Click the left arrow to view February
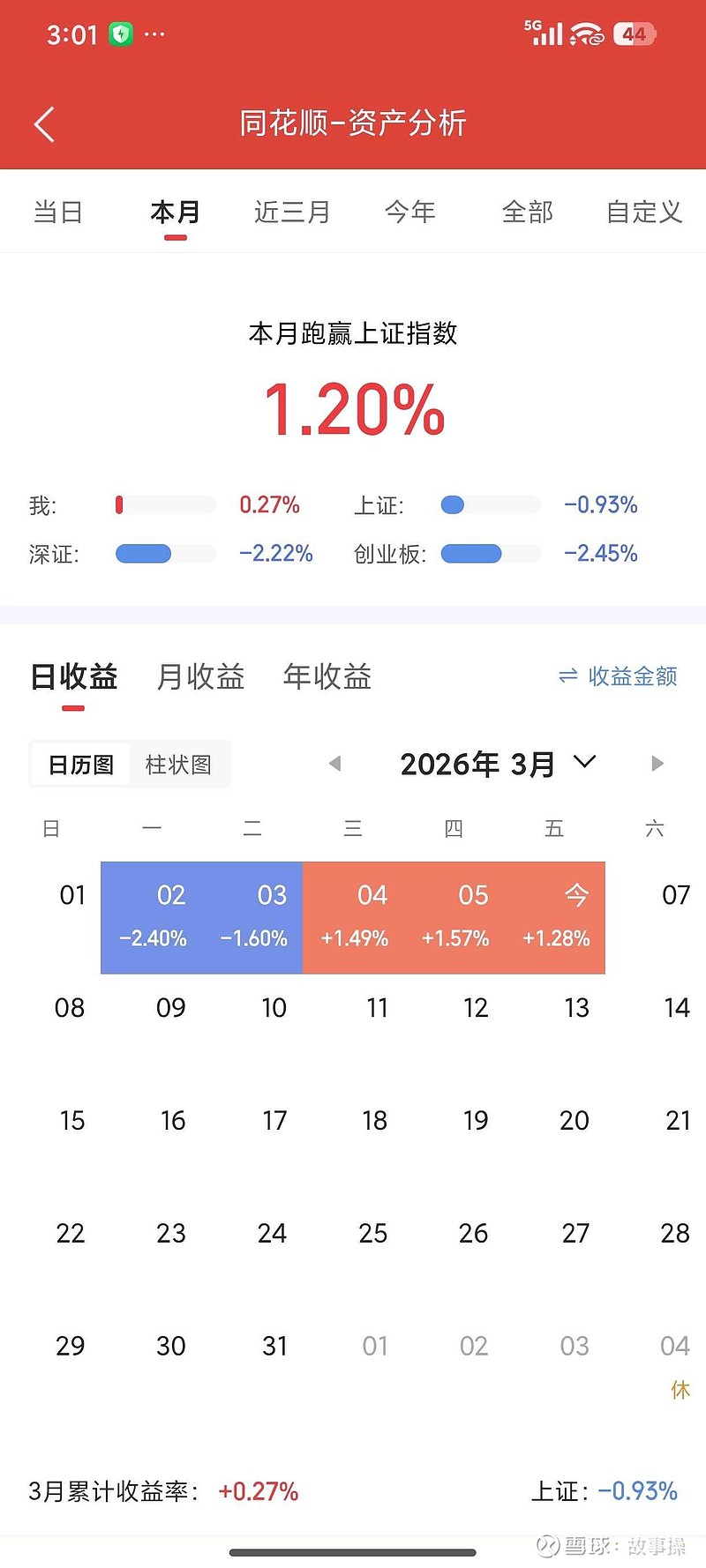The height and width of the screenshot is (1568, 706). click(x=335, y=764)
